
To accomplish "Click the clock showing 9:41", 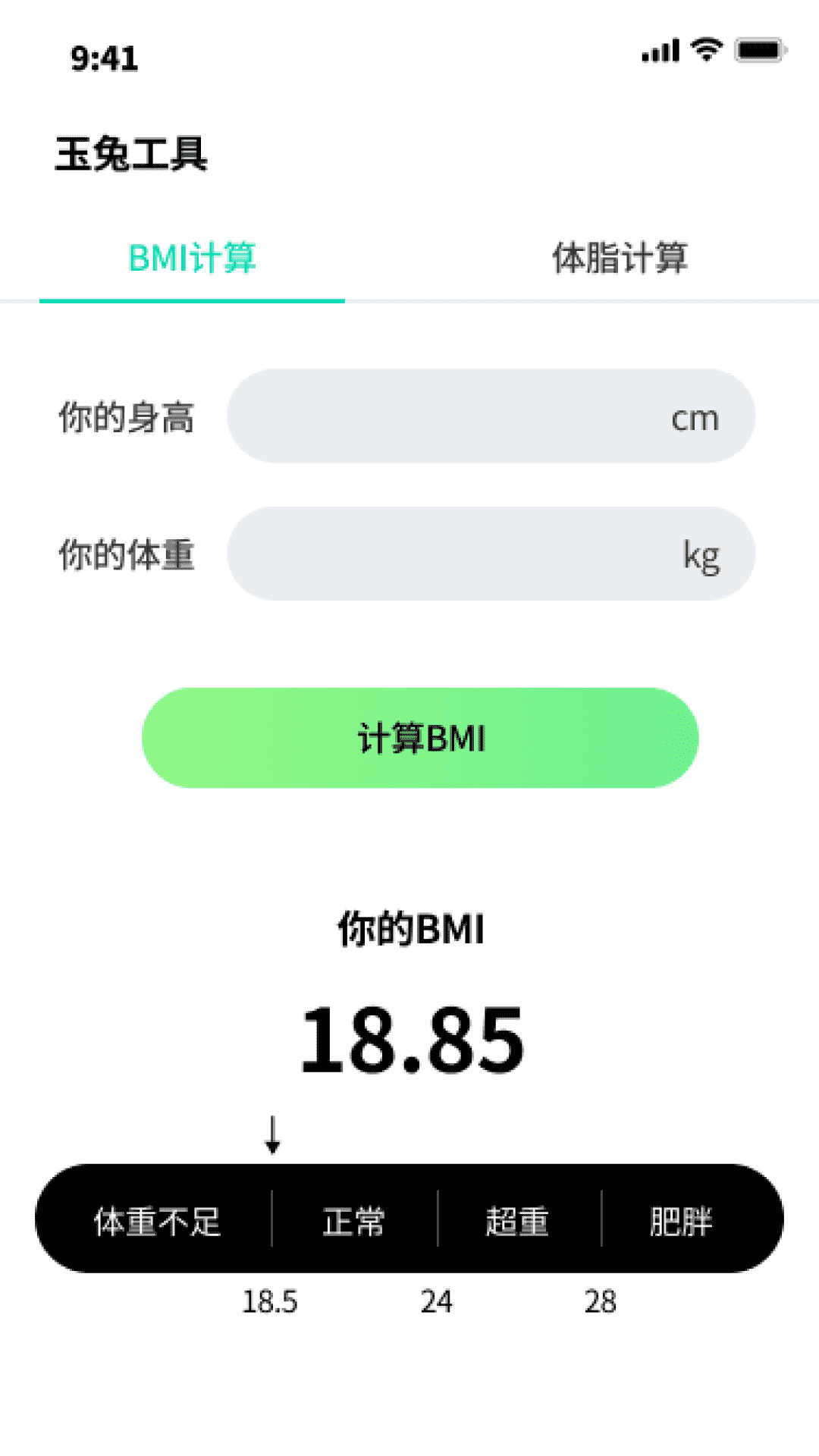I will click(x=103, y=58).
